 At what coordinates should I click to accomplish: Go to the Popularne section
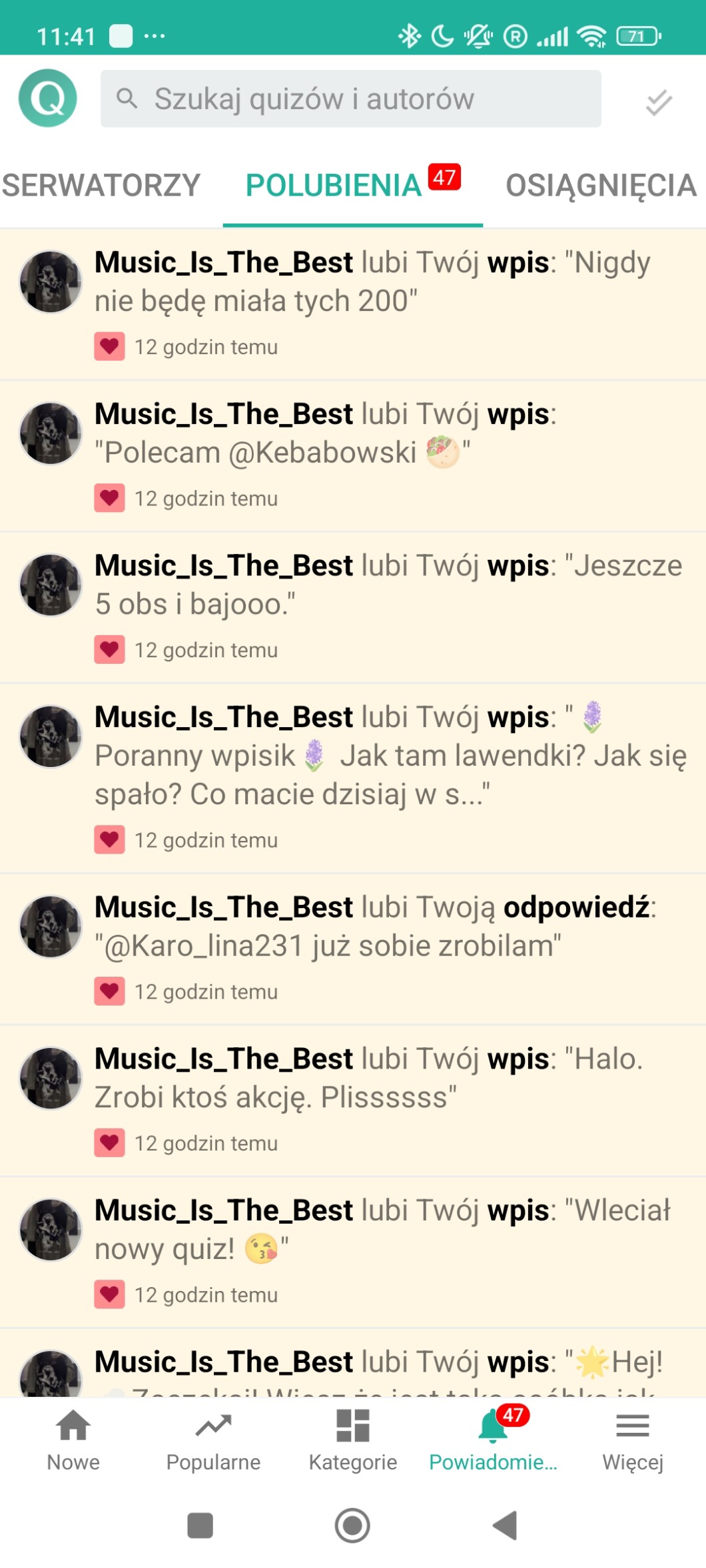[213, 1439]
